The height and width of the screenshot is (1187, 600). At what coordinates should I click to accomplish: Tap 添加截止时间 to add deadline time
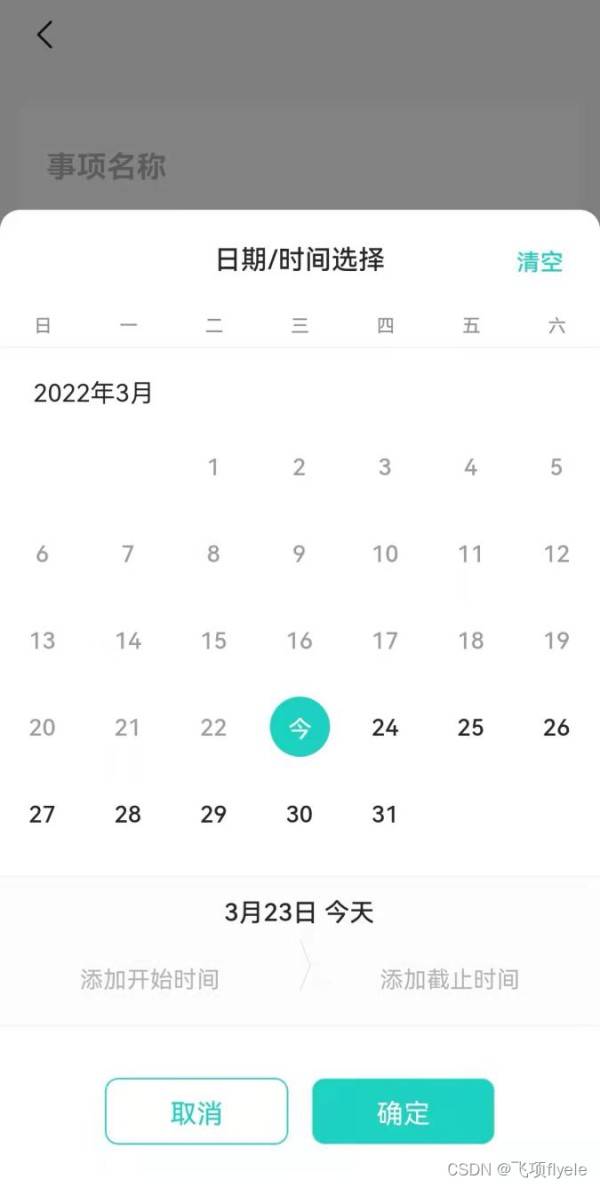[449, 979]
